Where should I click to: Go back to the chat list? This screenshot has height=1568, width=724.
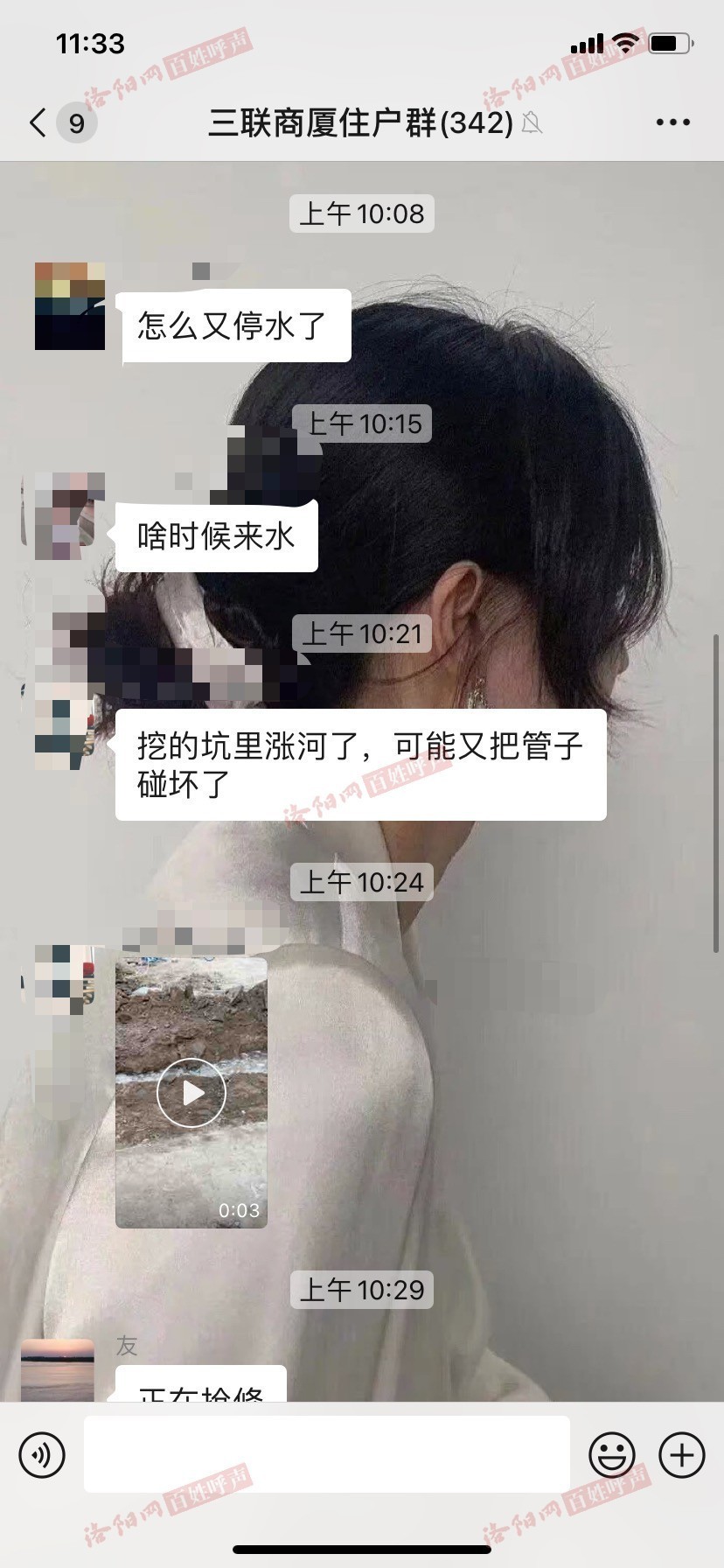tap(38, 122)
